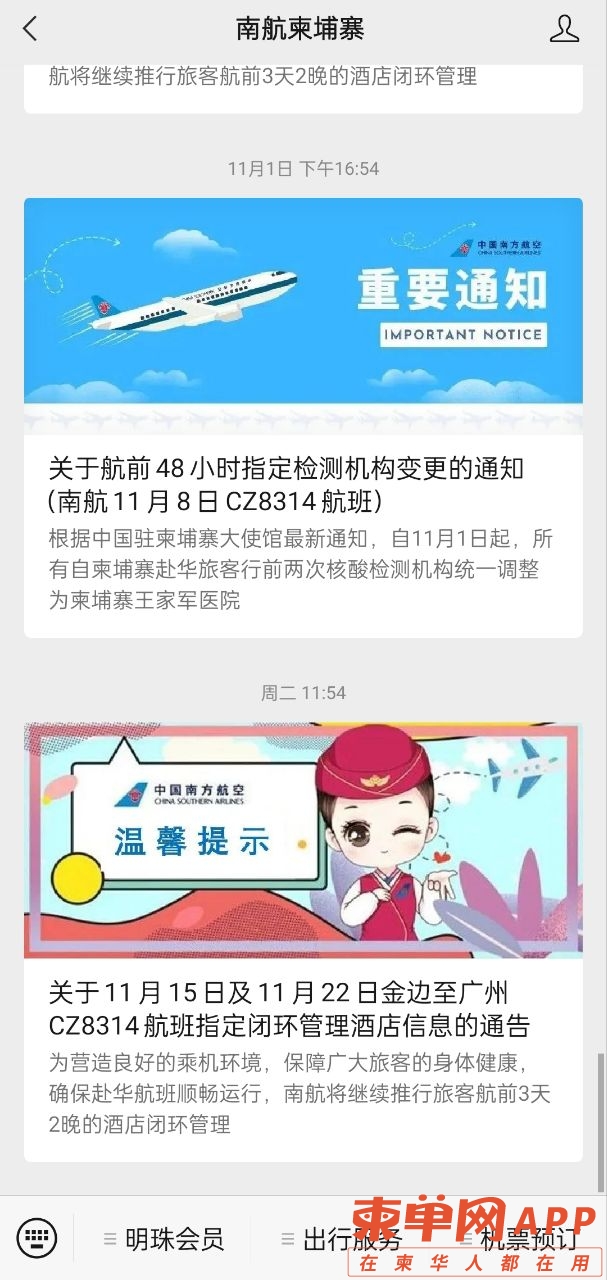Go back using the back arrow
This screenshot has width=607, height=1280.
click(30, 29)
